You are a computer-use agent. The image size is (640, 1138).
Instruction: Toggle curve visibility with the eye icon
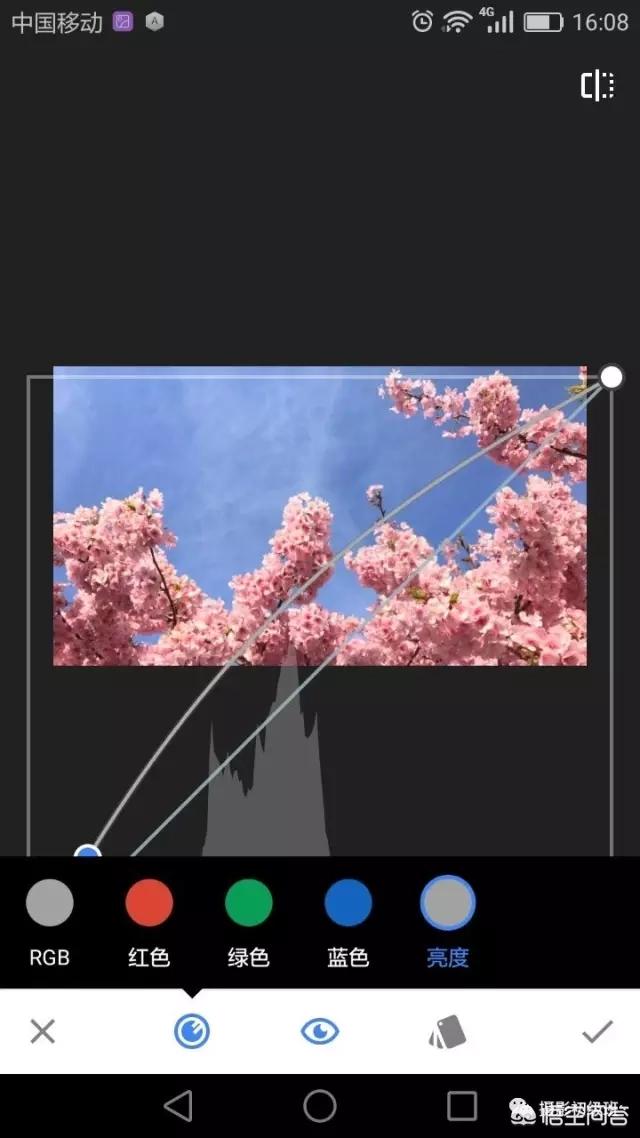click(x=320, y=1031)
